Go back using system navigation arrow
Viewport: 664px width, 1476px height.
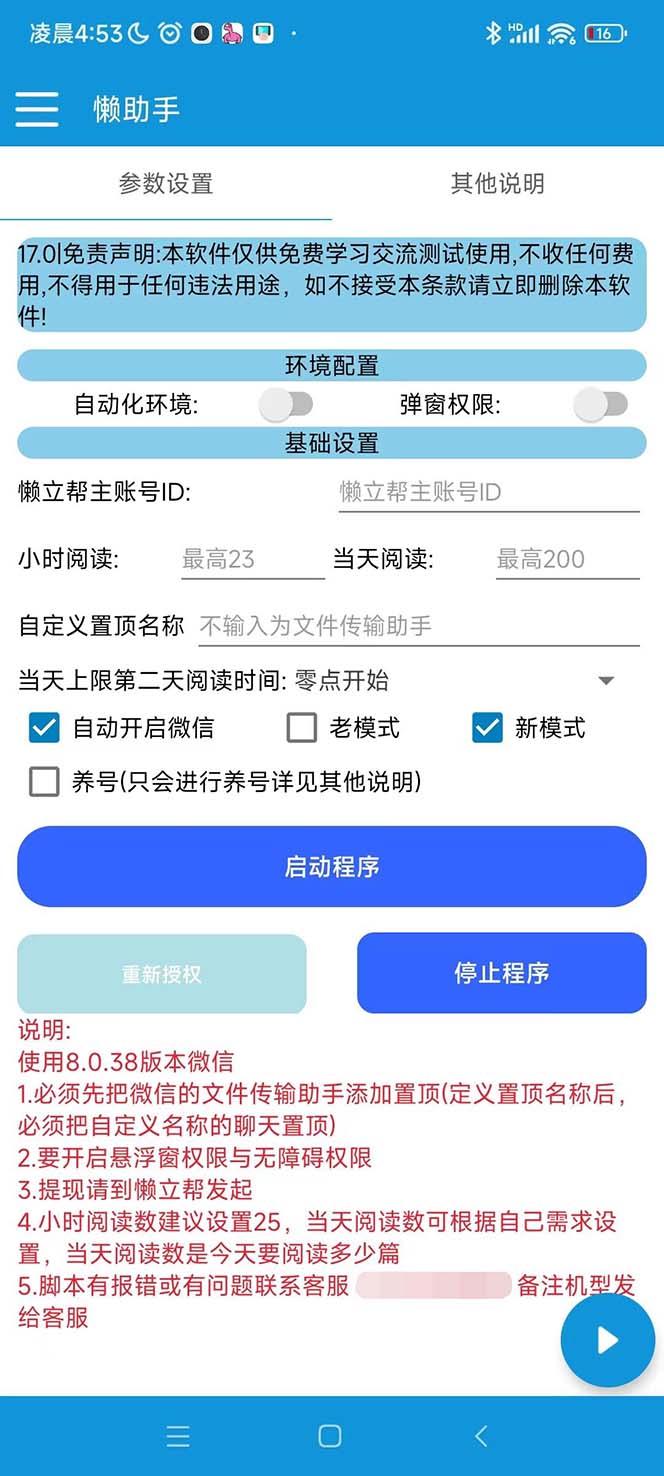tap(481, 1436)
